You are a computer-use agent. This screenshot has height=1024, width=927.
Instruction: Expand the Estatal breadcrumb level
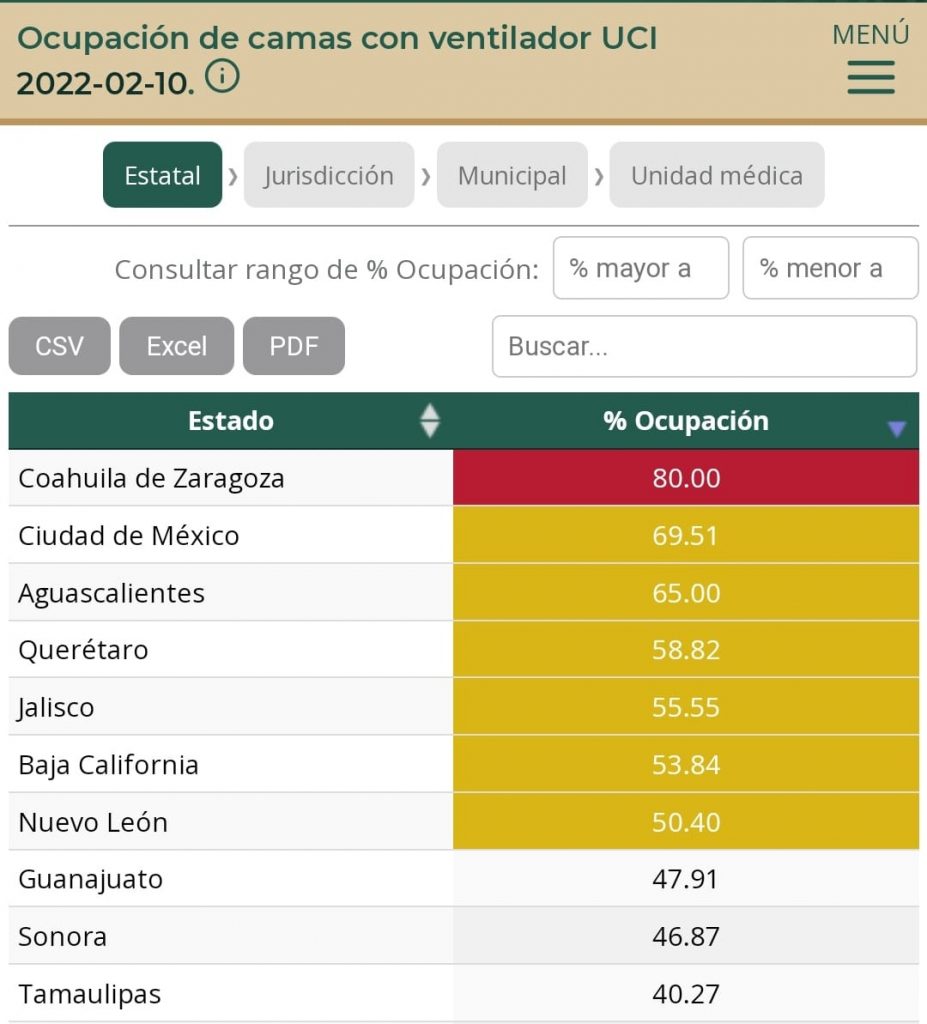[x=162, y=174]
